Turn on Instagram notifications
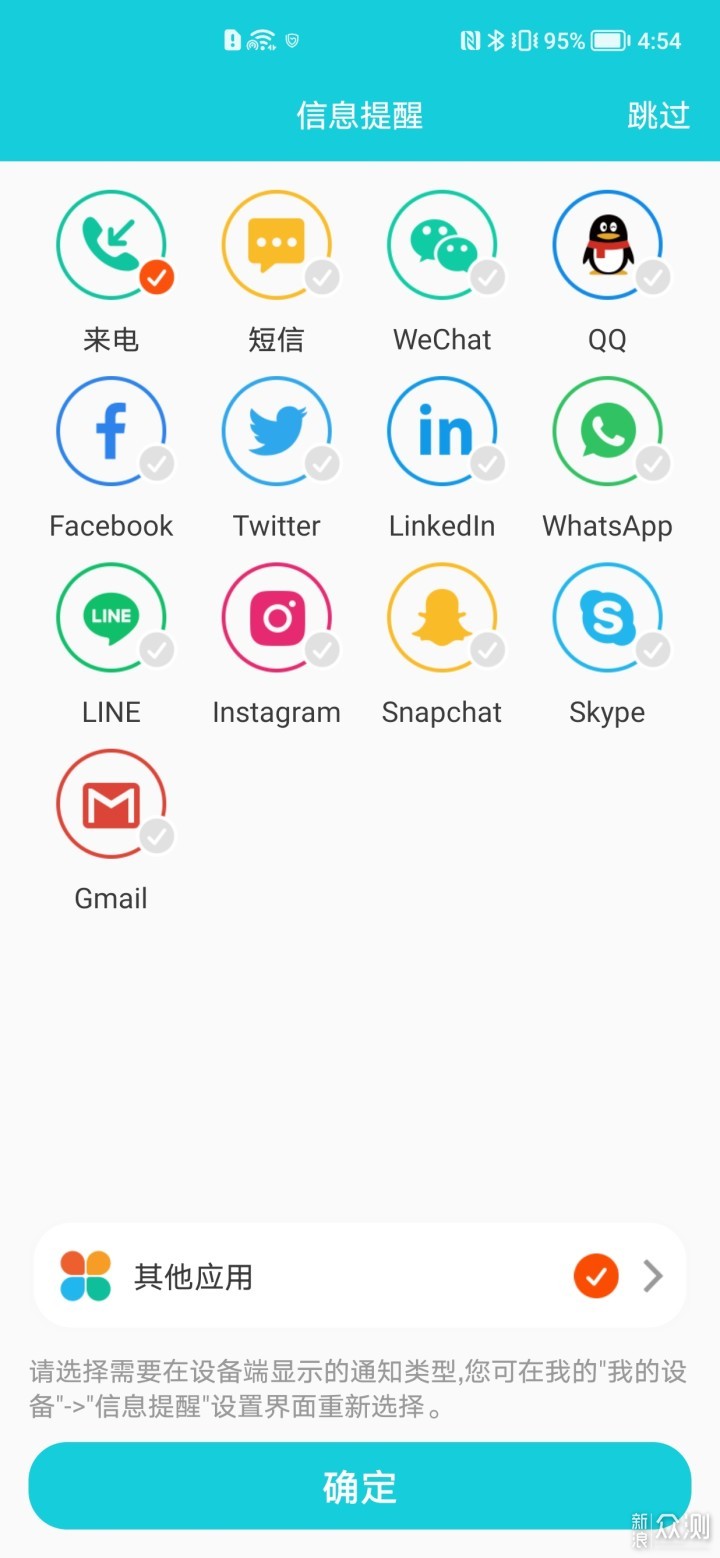The image size is (720, 1558). pos(277,618)
